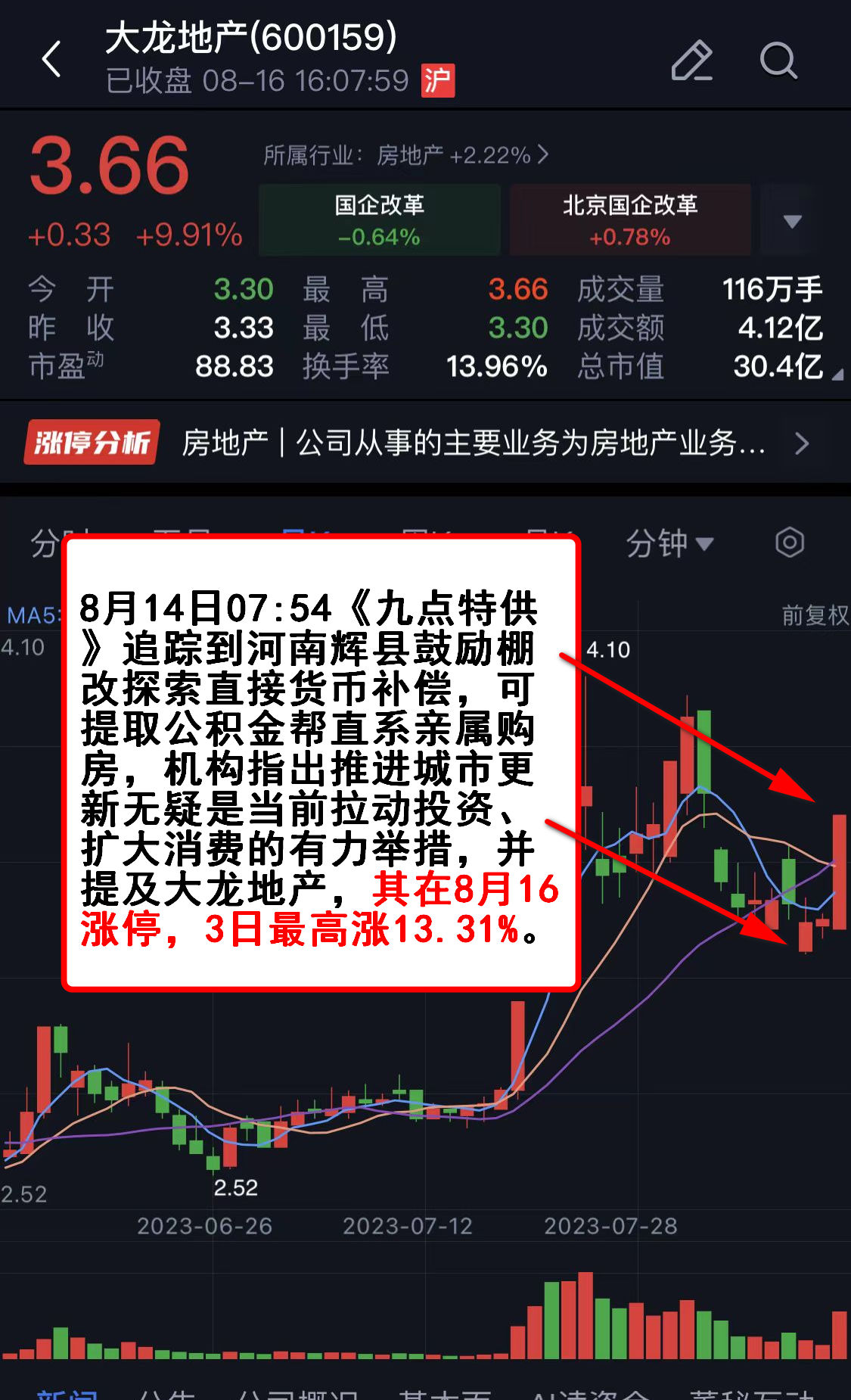Open stock search
The height and width of the screenshot is (1400, 851).
pos(778,61)
